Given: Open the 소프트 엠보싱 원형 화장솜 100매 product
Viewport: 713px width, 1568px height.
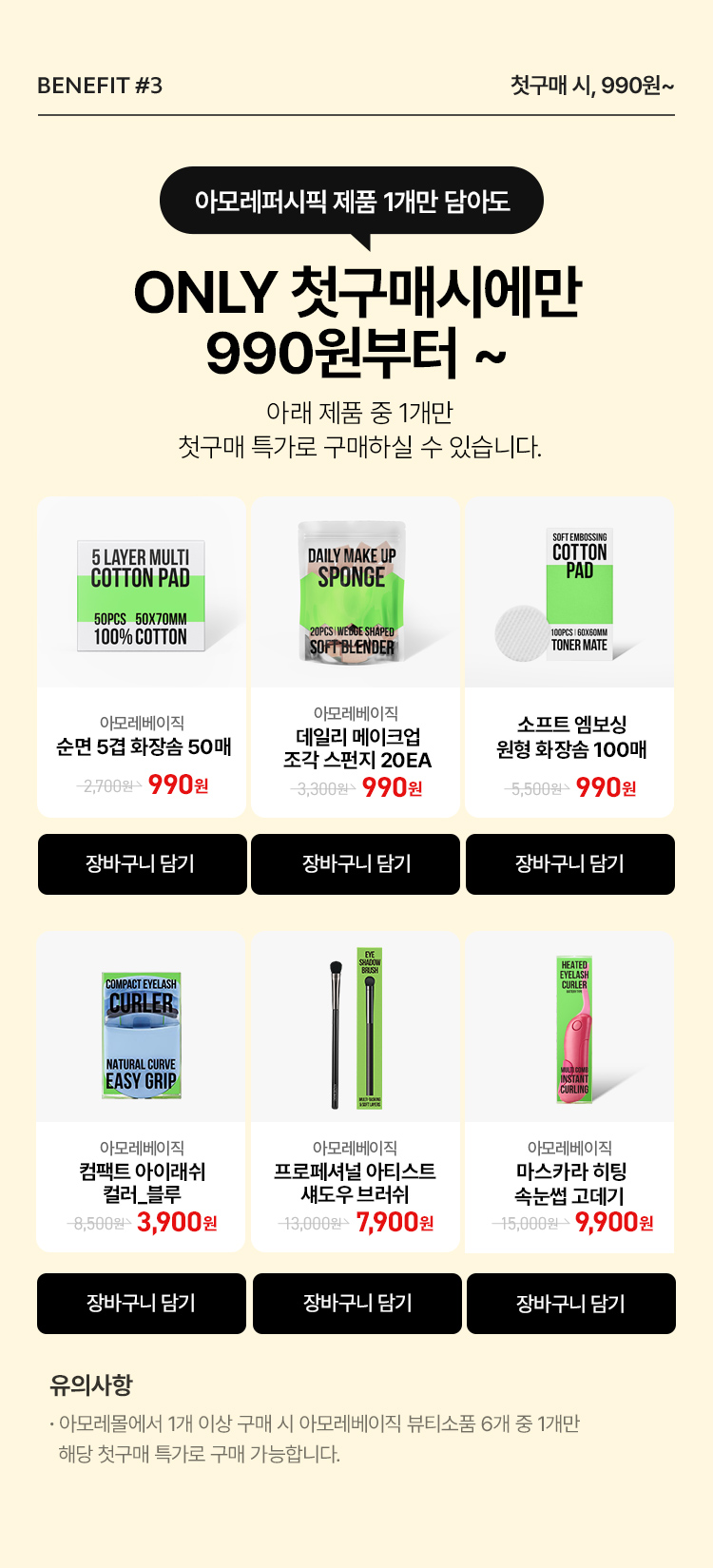Looking at the screenshot, I should pos(569,656).
